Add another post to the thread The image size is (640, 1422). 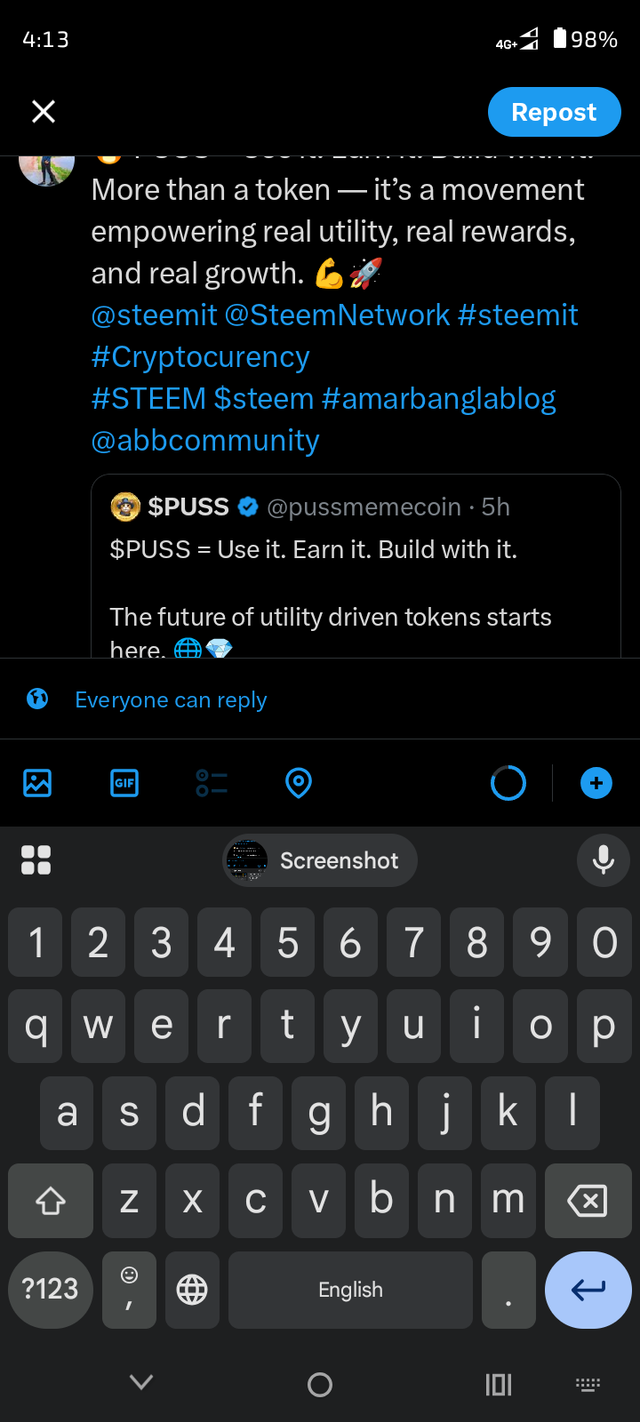(596, 783)
